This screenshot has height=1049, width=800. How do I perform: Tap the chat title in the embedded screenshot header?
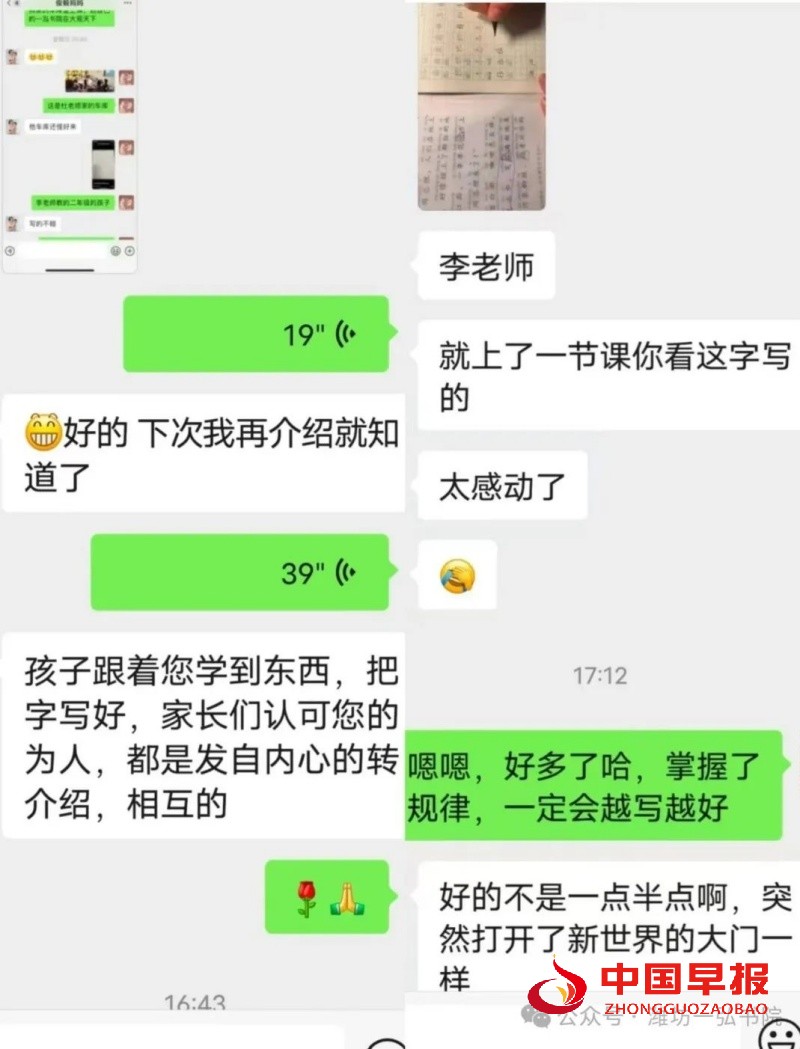68,4
